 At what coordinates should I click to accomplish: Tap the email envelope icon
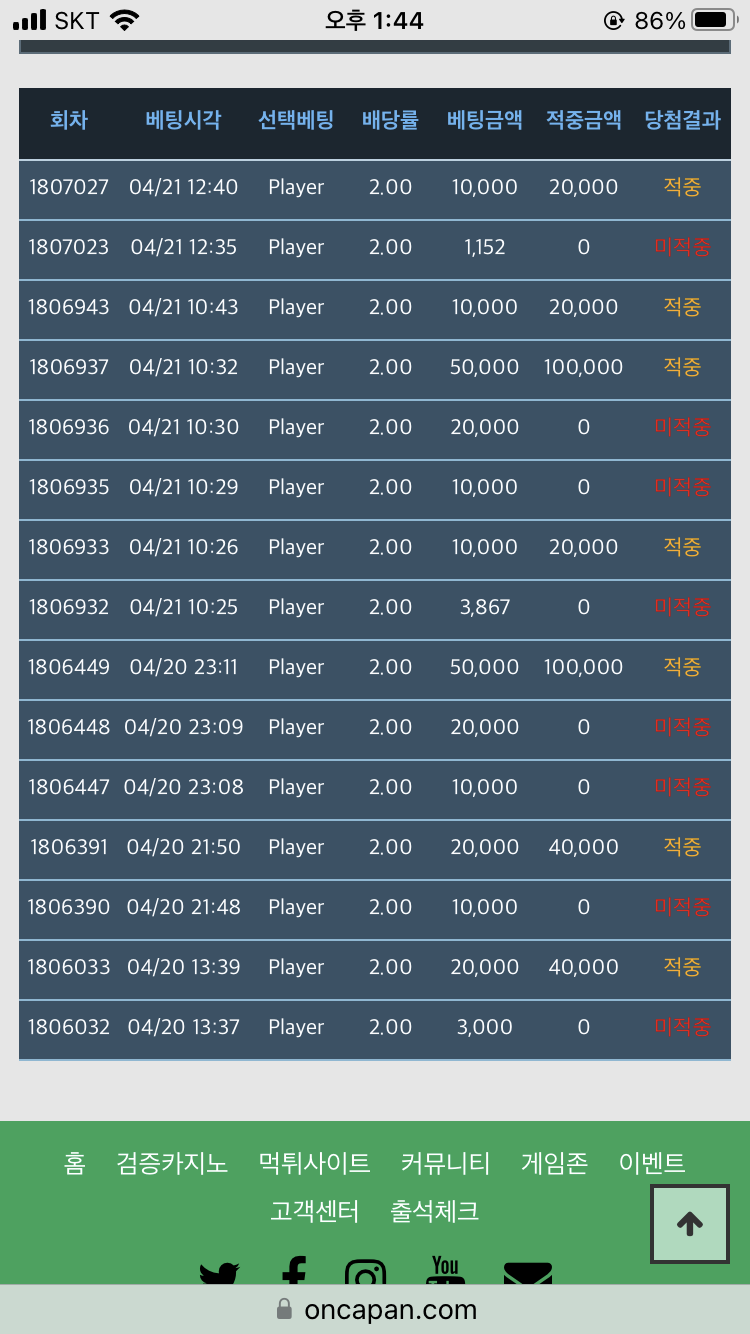527,1273
